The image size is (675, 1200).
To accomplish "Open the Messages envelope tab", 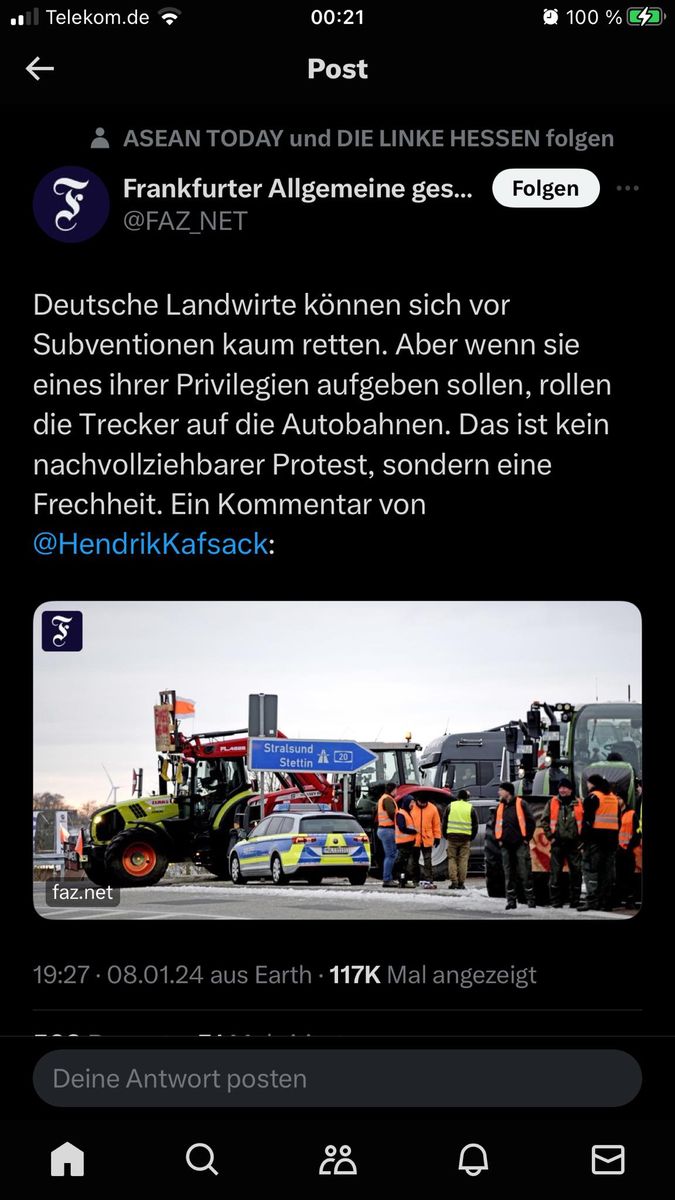I will click(x=608, y=1159).
